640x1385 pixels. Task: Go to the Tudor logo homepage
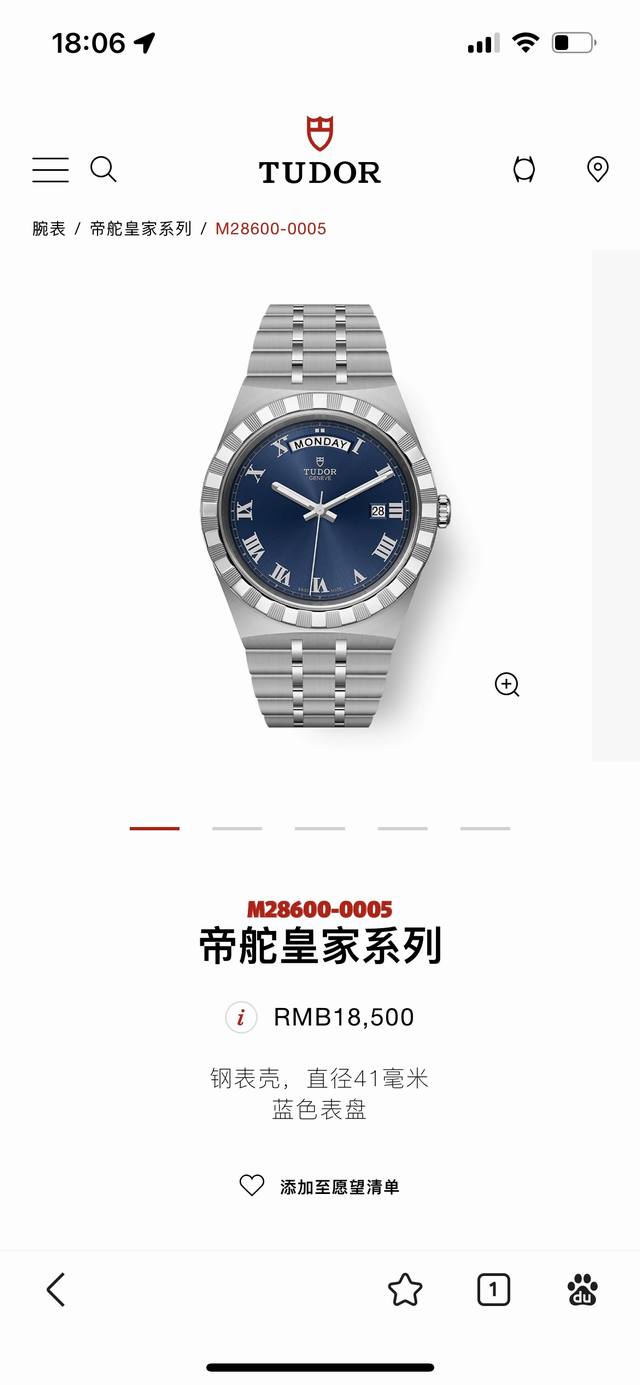(x=320, y=152)
